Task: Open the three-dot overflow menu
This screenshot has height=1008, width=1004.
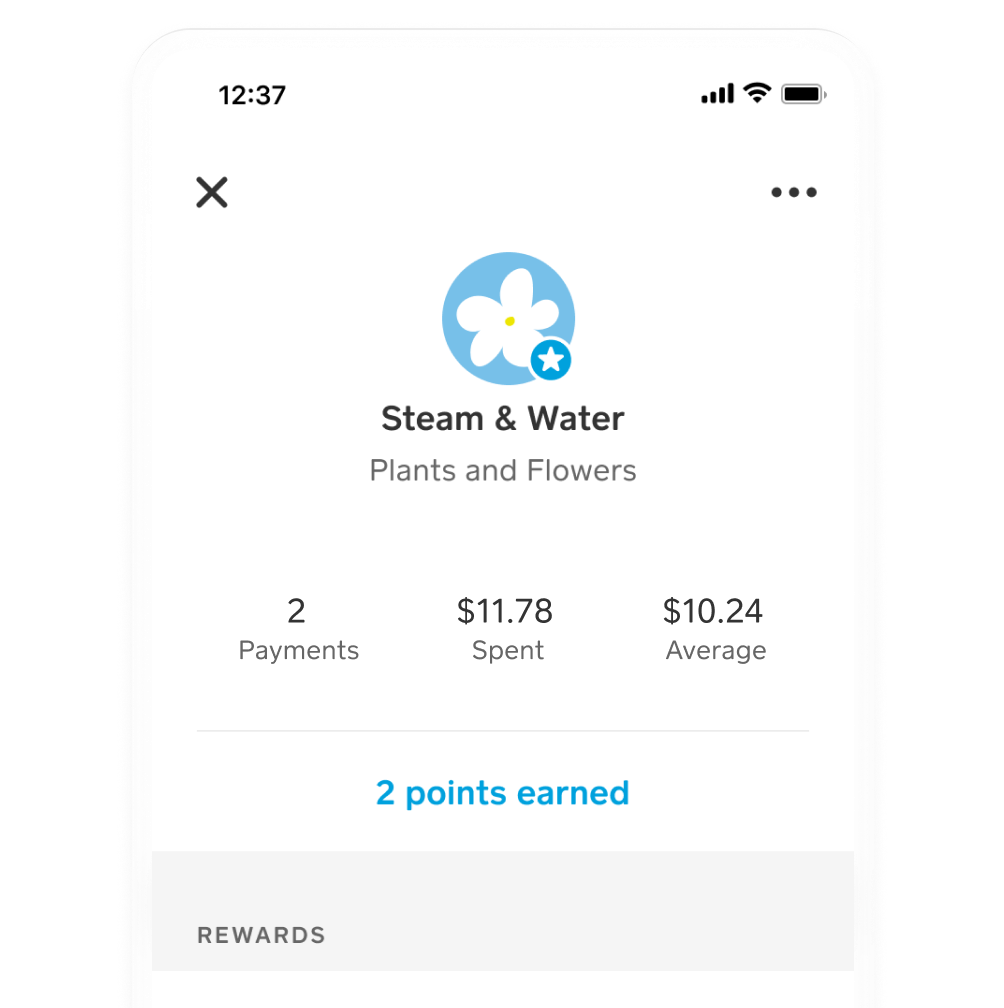Action: (x=793, y=192)
